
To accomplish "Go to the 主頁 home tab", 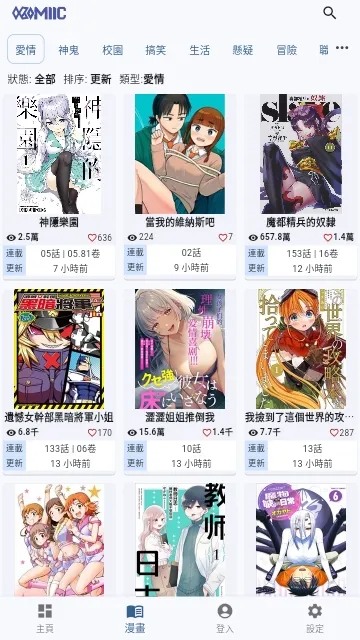I will [45, 618].
